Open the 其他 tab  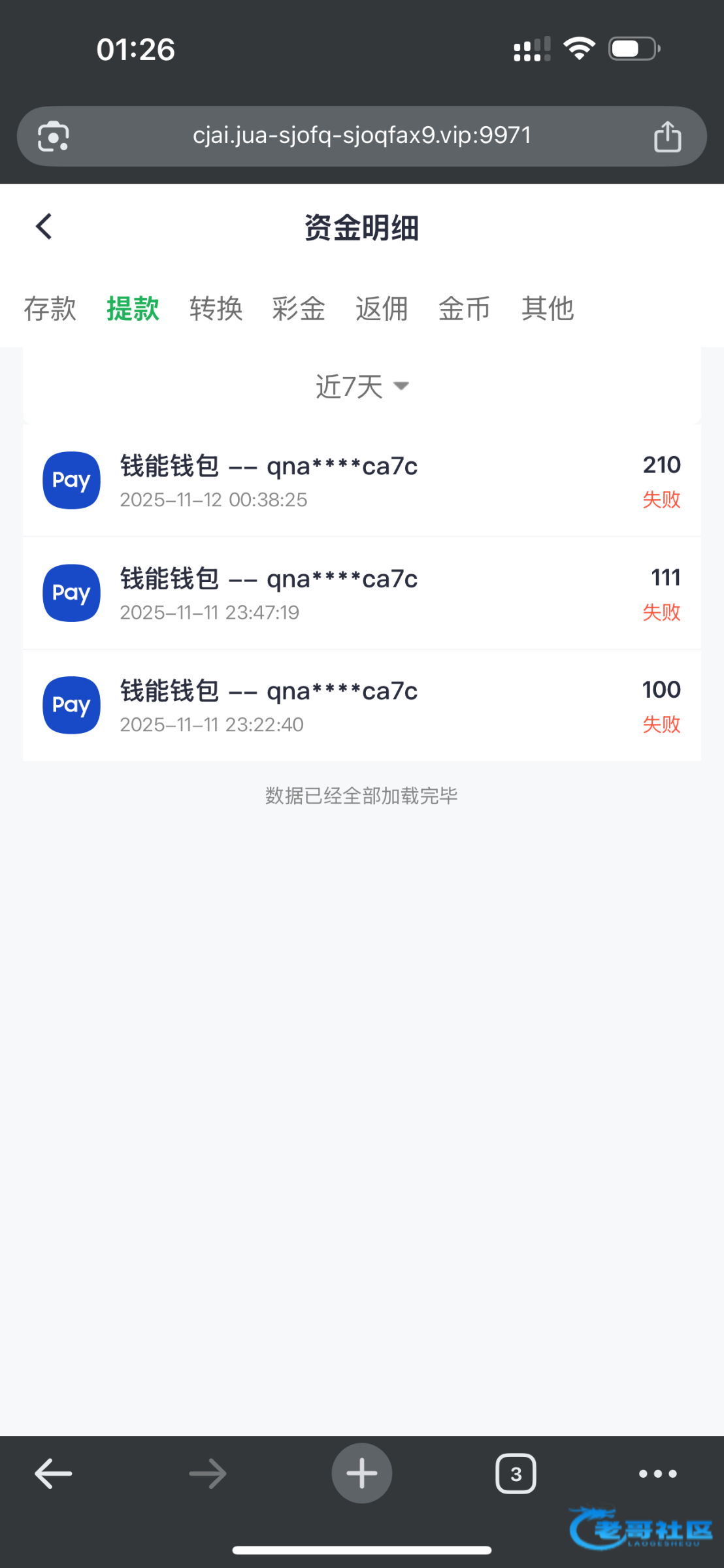[x=548, y=308]
